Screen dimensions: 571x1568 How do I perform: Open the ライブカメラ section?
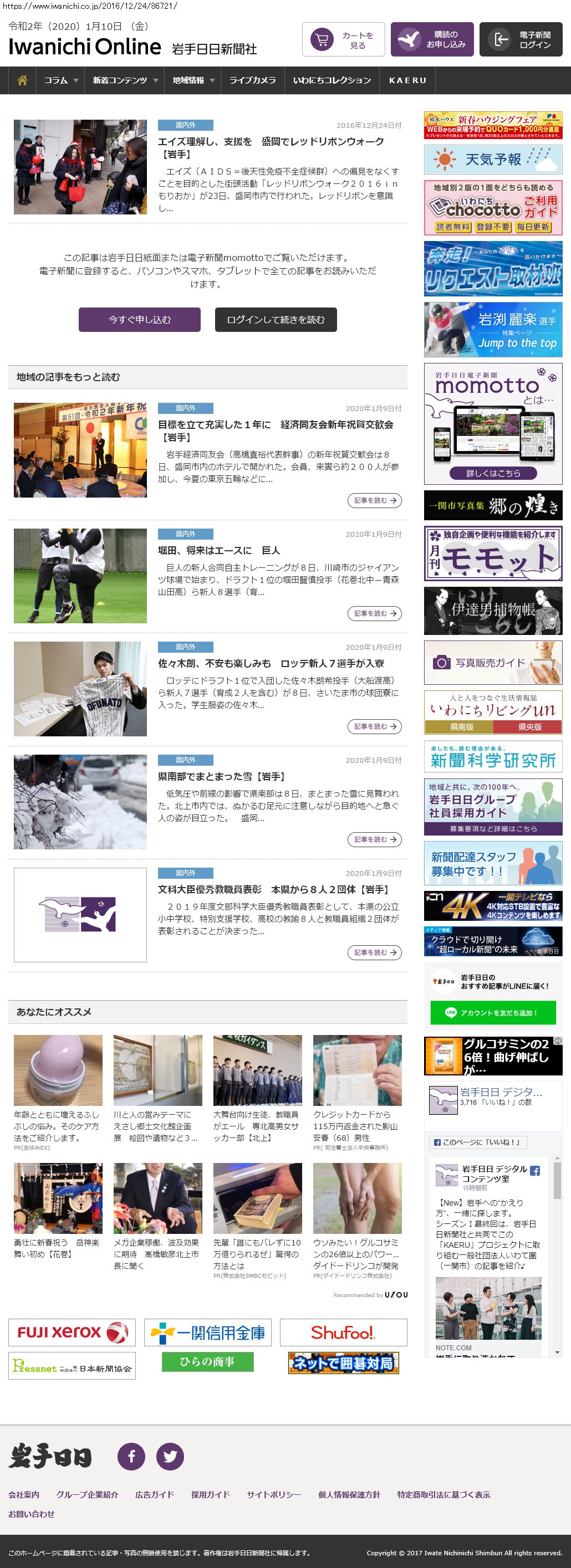pyautogui.click(x=252, y=80)
